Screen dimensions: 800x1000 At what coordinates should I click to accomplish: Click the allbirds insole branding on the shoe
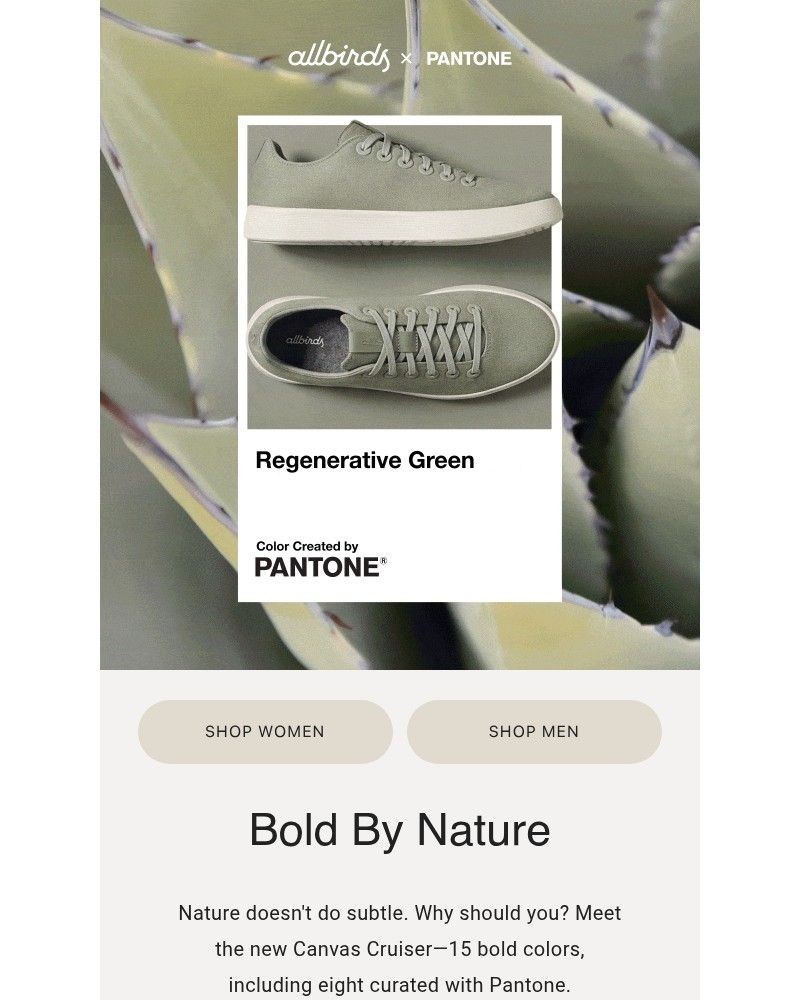tap(305, 341)
